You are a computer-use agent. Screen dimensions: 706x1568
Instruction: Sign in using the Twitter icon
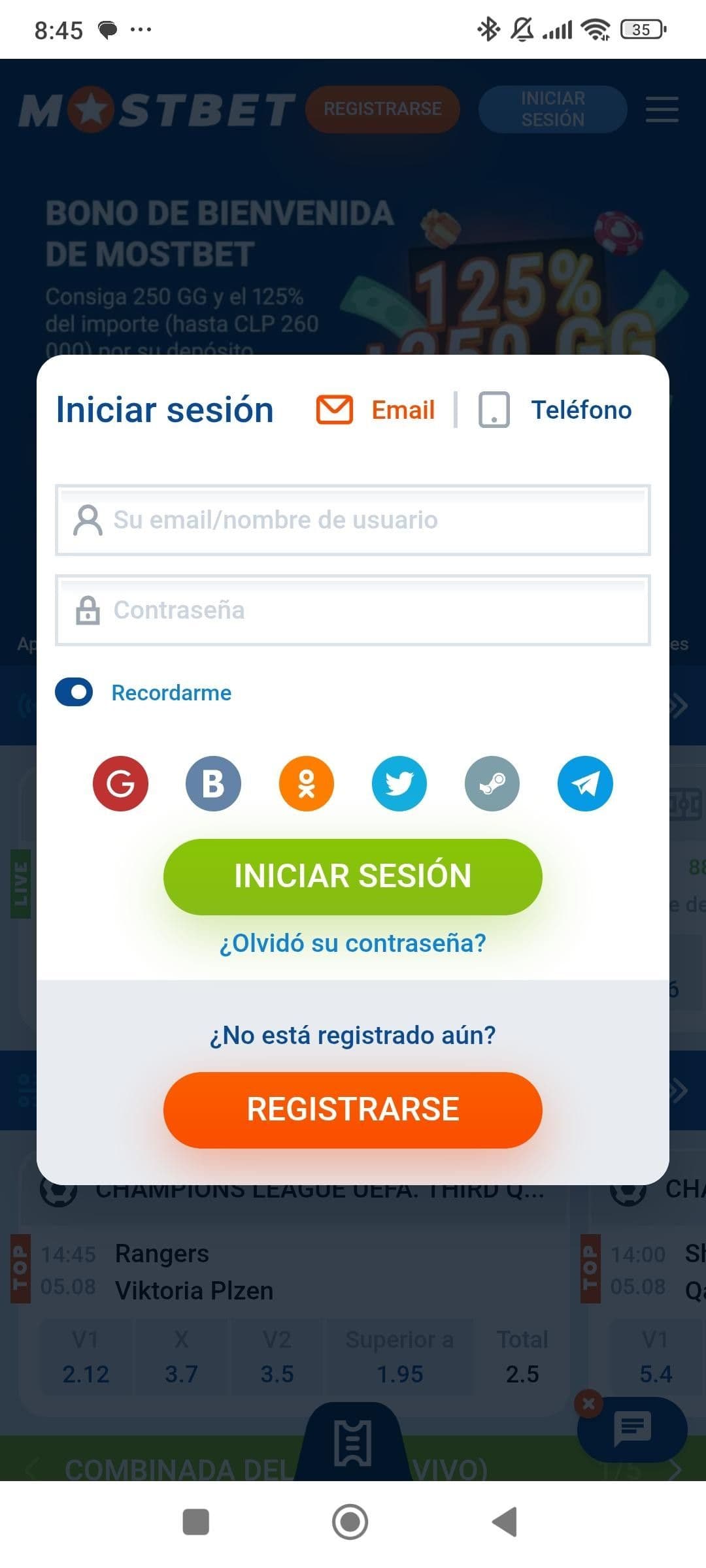click(x=399, y=783)
